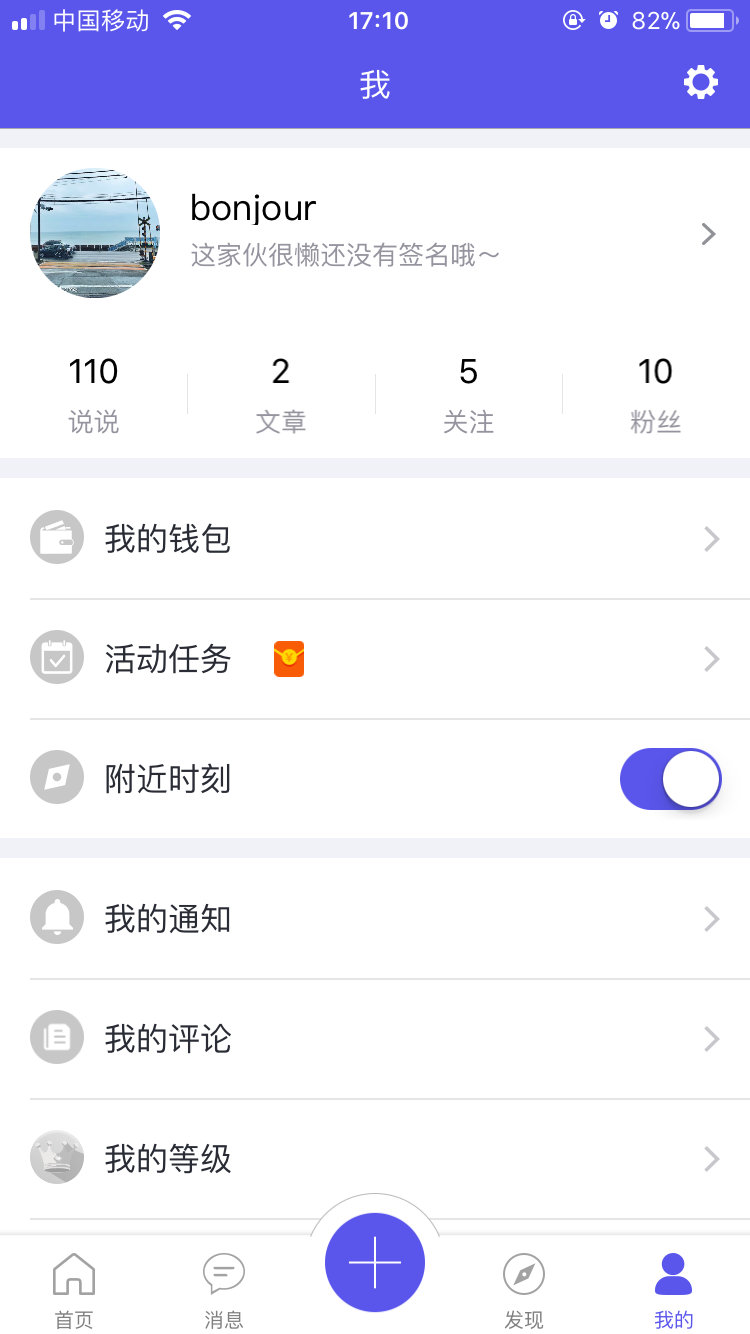Toggle off 附近时刻 switch

(670, 778)
